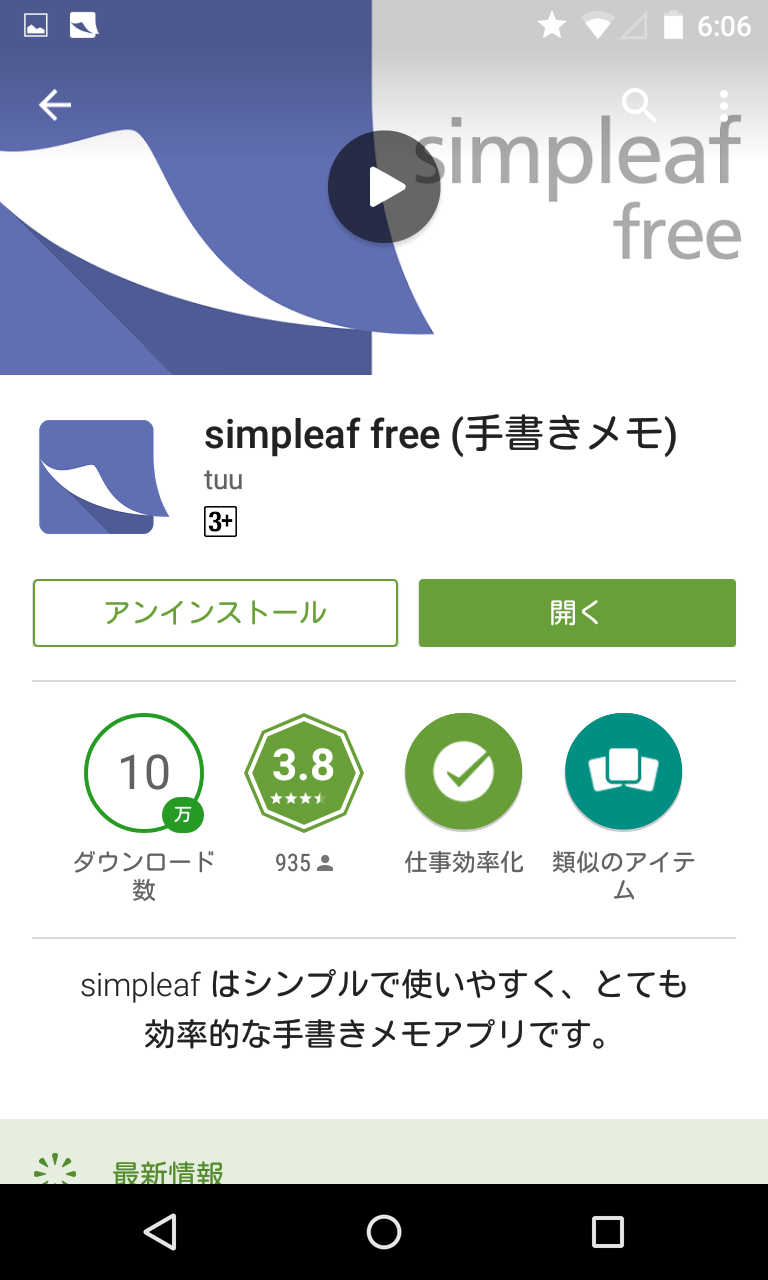Image resolution: width=768 pixels, height=1280 pixels.
Task: Tap the app description text
Action: pyautogui.click(x=384, y=1010)
